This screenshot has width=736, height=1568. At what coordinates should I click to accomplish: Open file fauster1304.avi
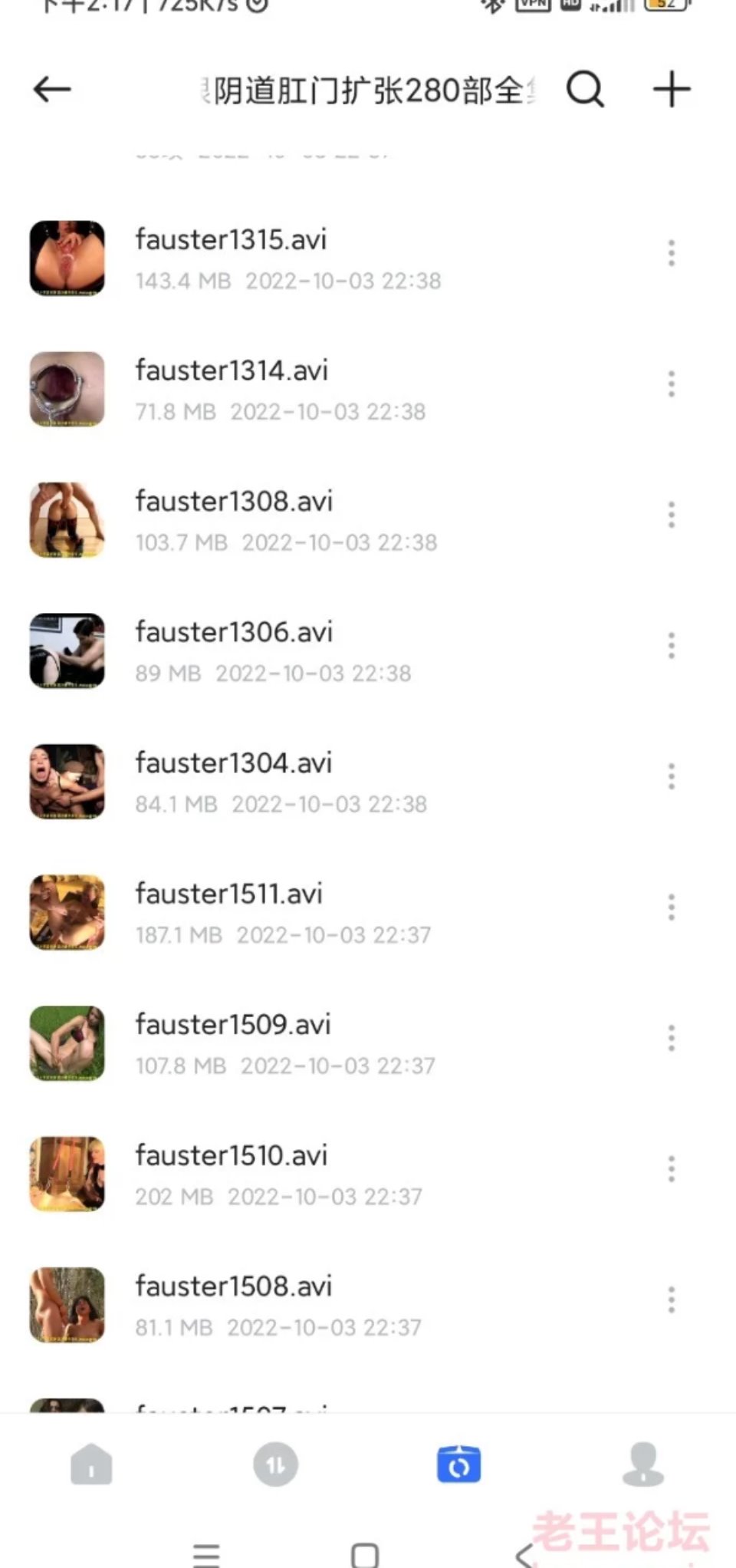click(234, 763)
